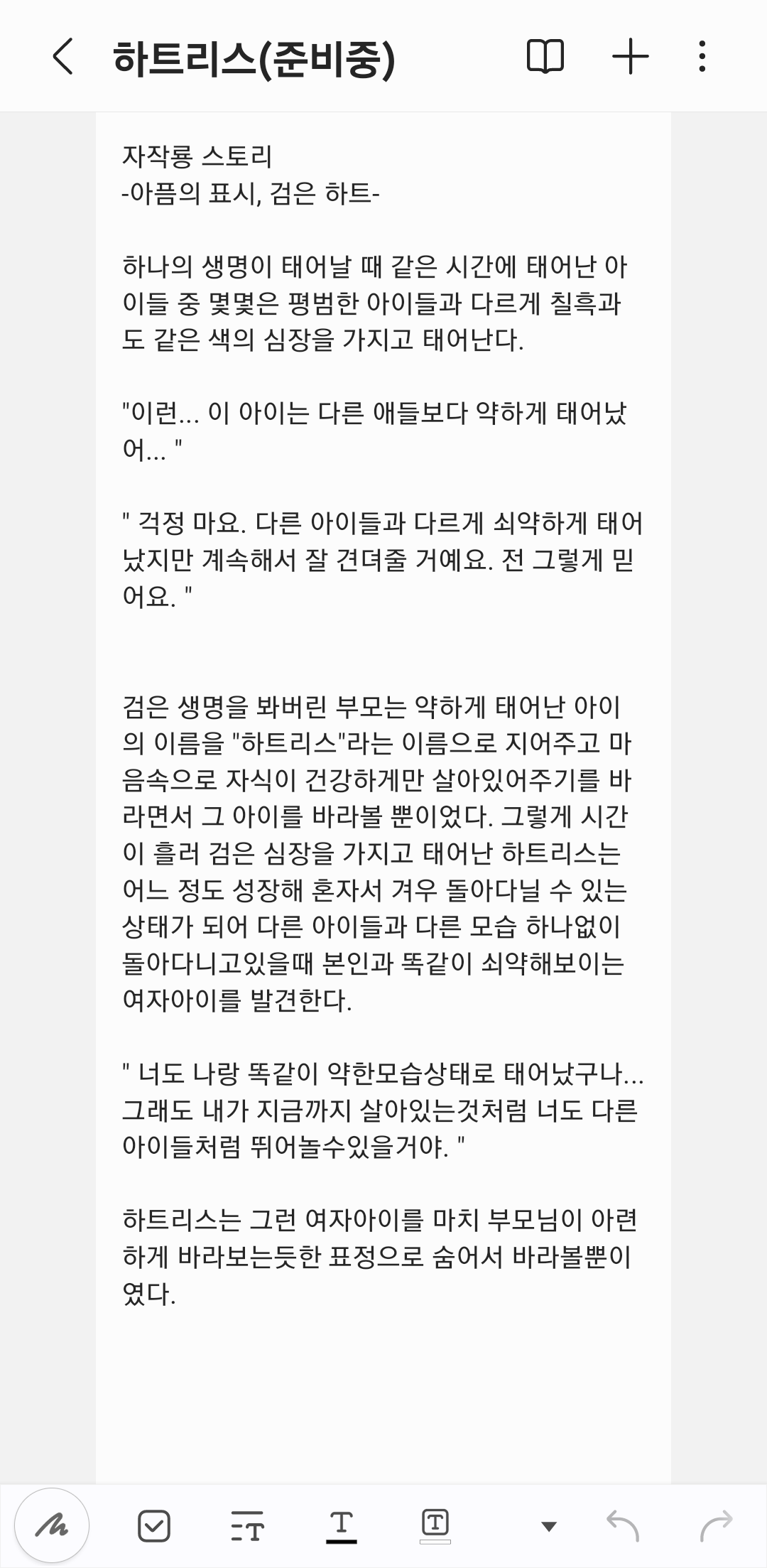
Task: Open the boxed T highlight color tool
Action: [435, 1525]
